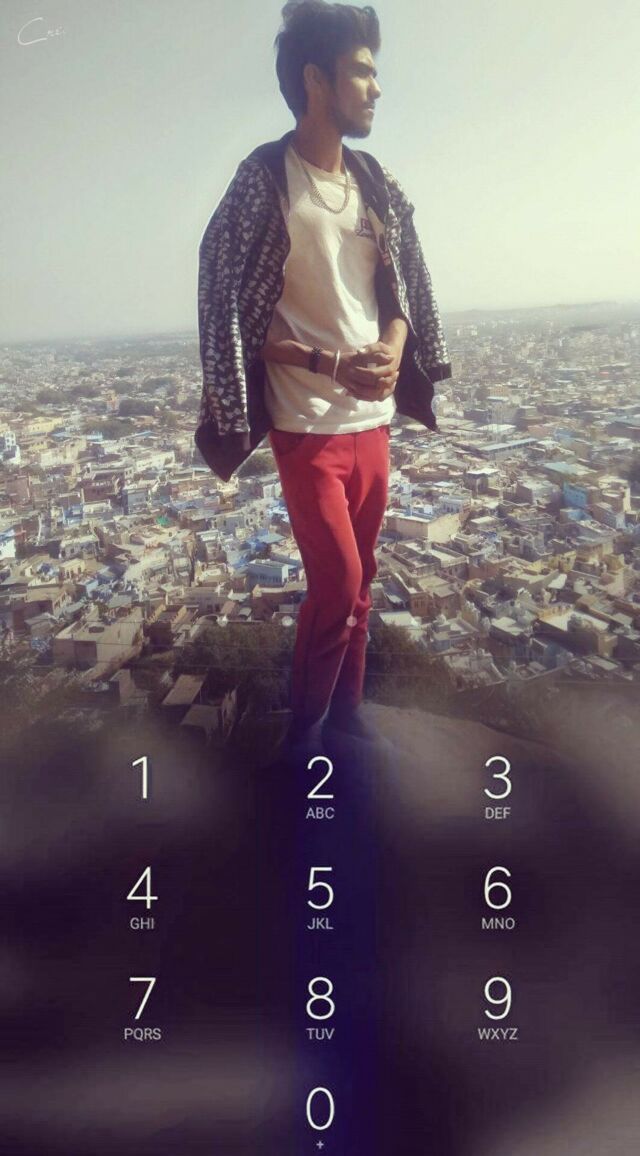640x1156 pixels.
Task: Hit the 4 GHI key
Action: click(x=142, y=897)
